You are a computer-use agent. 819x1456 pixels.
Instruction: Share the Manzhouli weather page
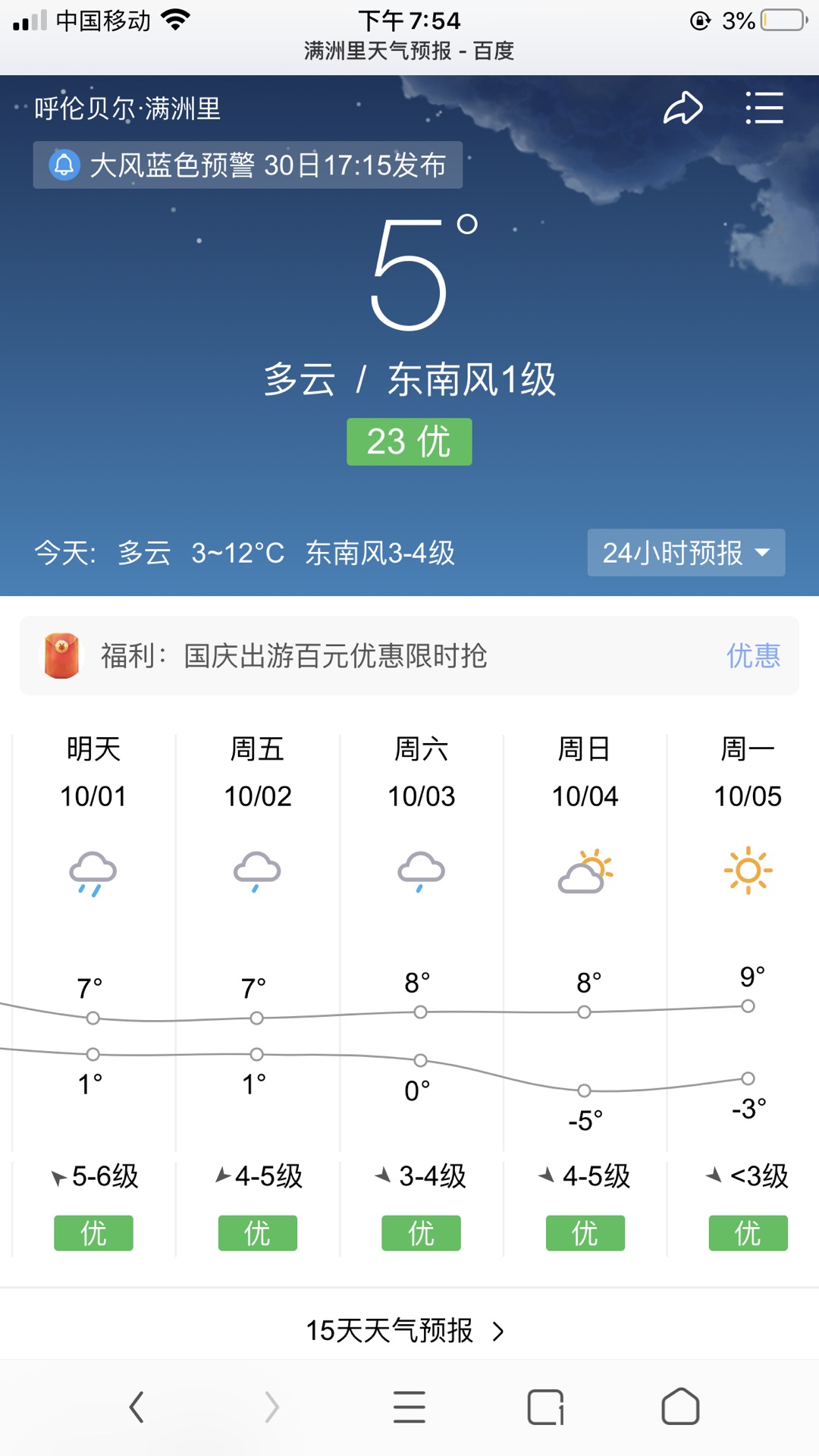[682, 108]
